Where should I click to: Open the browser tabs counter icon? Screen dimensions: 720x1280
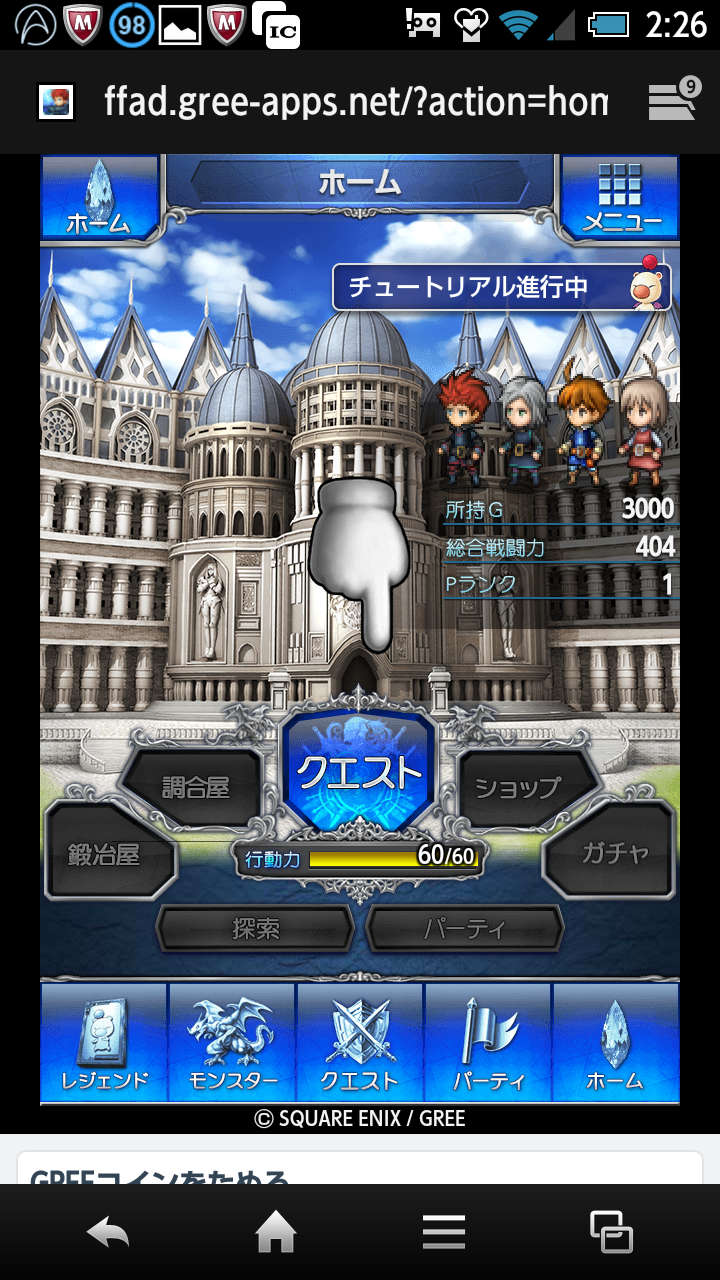(x=672, y=100)
